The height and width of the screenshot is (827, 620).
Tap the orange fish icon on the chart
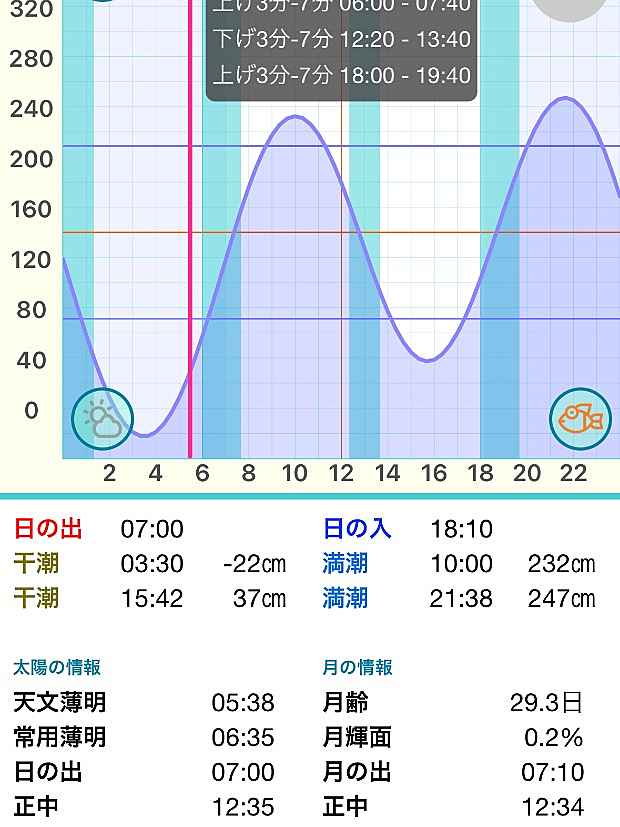581,418
